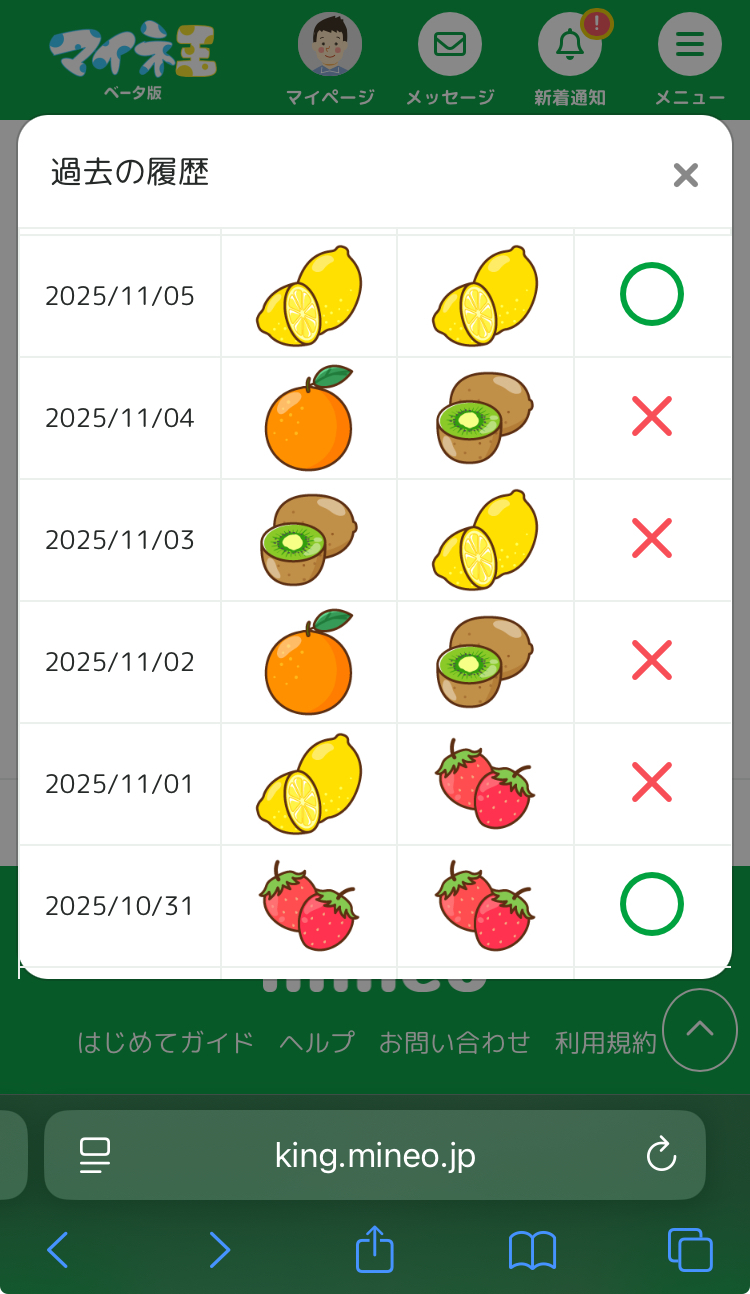Screen dimensions: 750x1294
Task: Open the お問い合わせ link
Action: point(455,1042)
